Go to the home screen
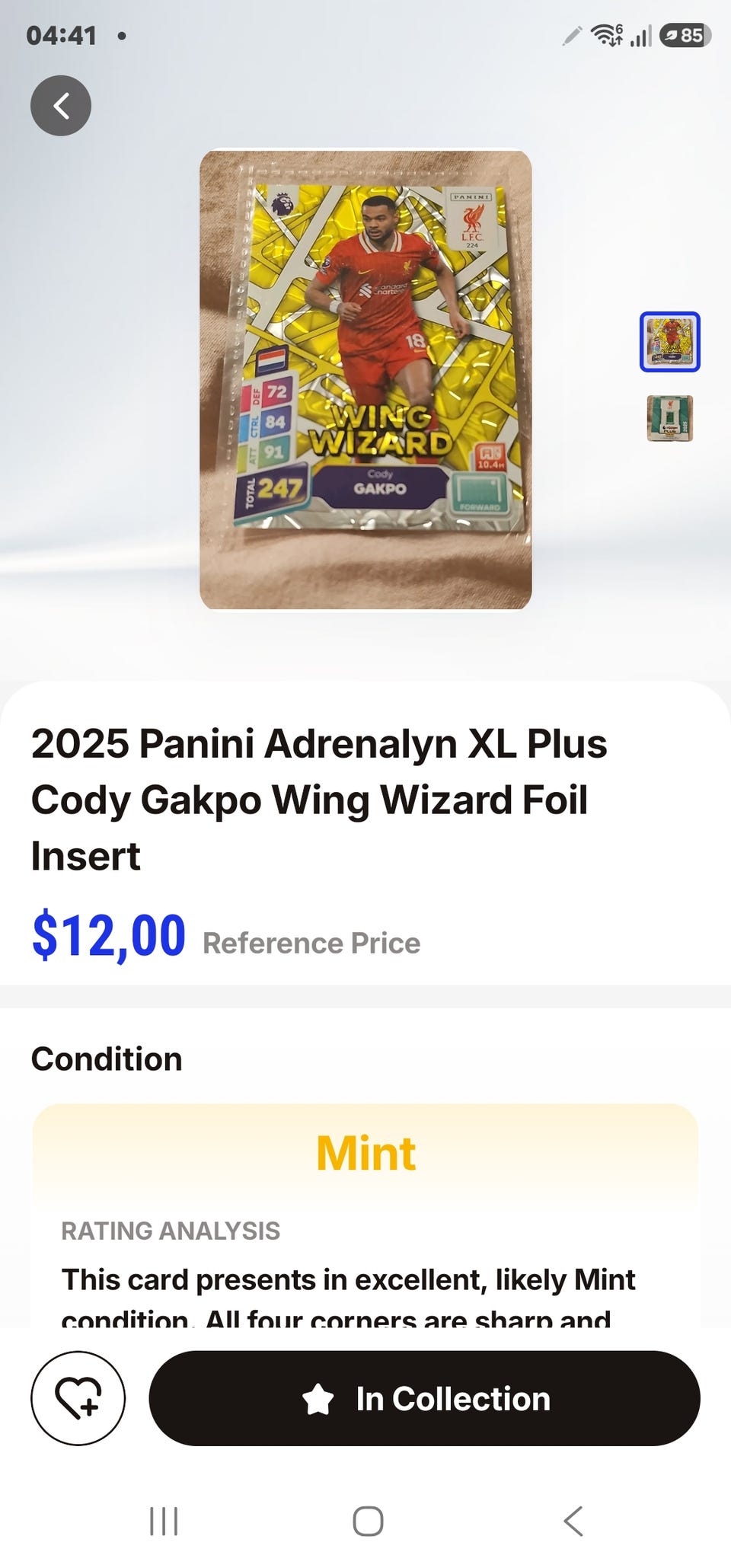The image size is (731, 1568). click(x=368, y=1521)
